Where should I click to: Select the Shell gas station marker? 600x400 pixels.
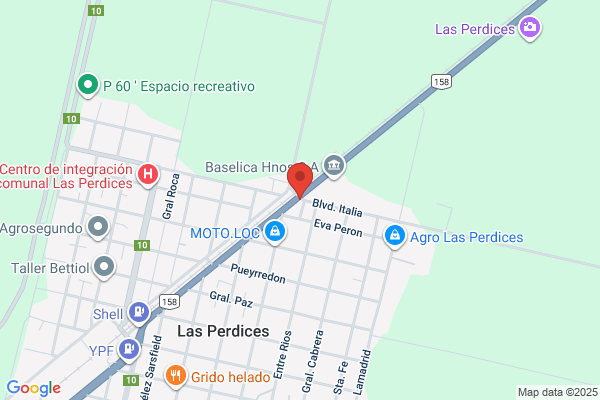pos(139,313)
